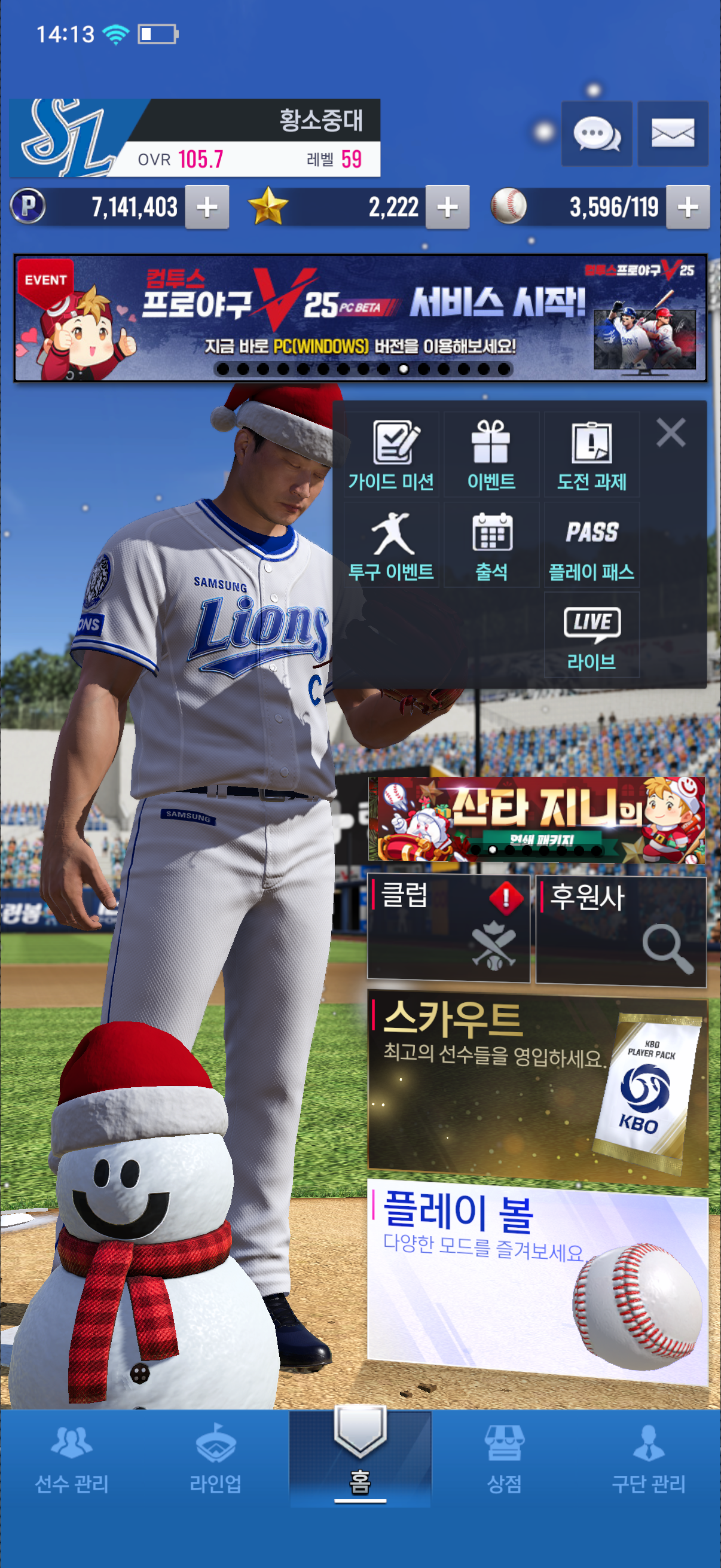
Task: Check 출석 attendance calendar
Action: click(x=491, y=545)
